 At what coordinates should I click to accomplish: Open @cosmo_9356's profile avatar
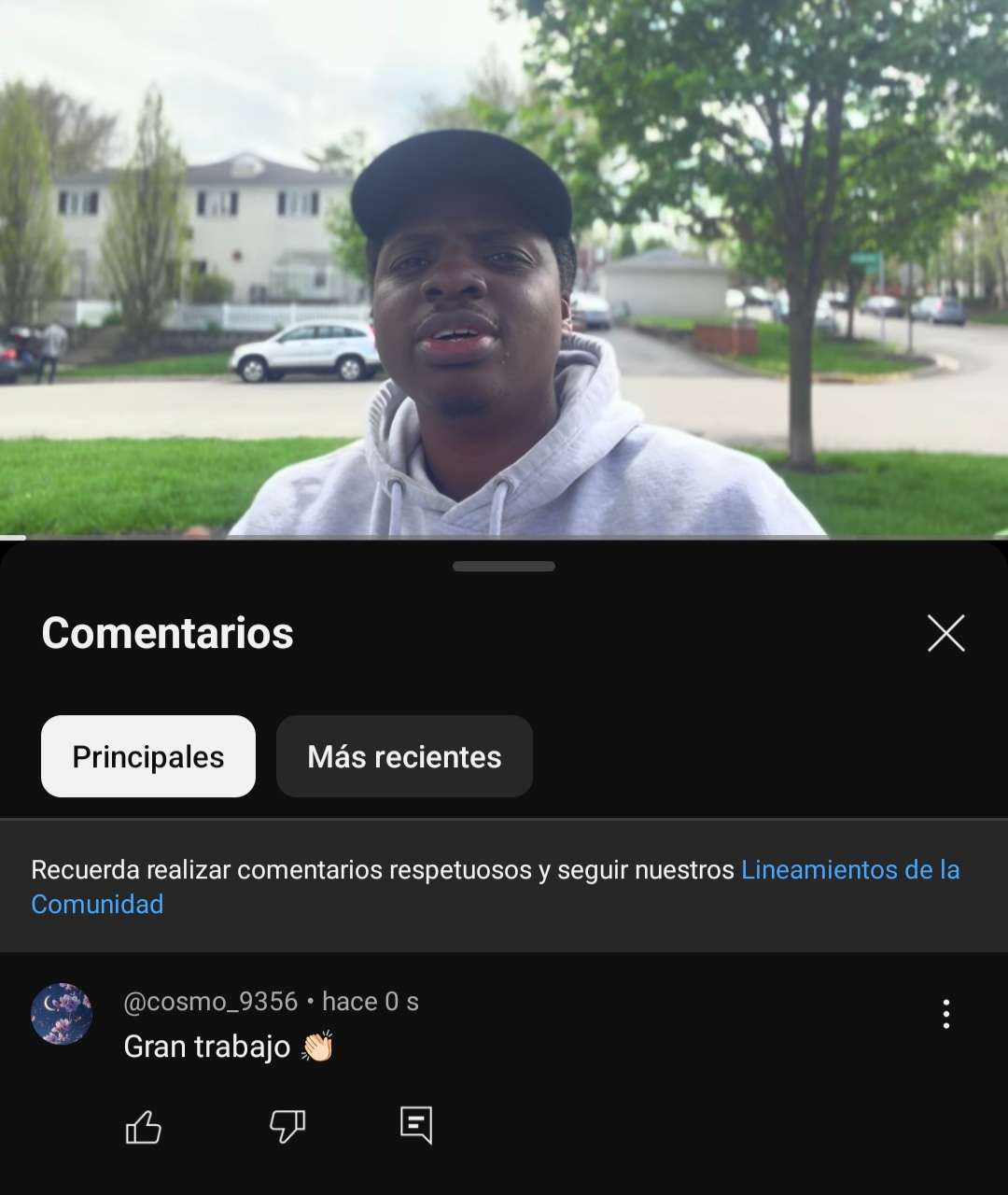62,1013
